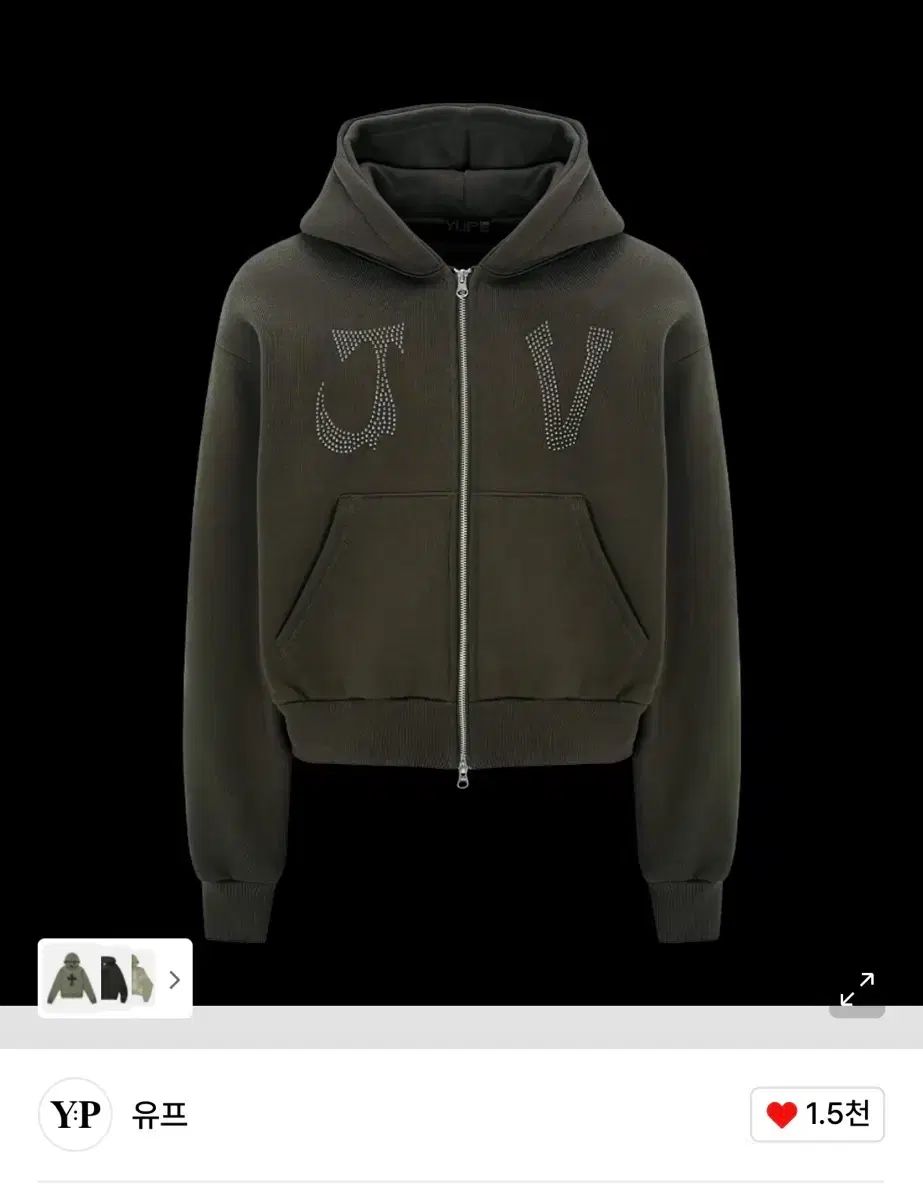Open the similar-product thumbnails strip
This screenshot has height=1200, width=923.
[115, 978]
